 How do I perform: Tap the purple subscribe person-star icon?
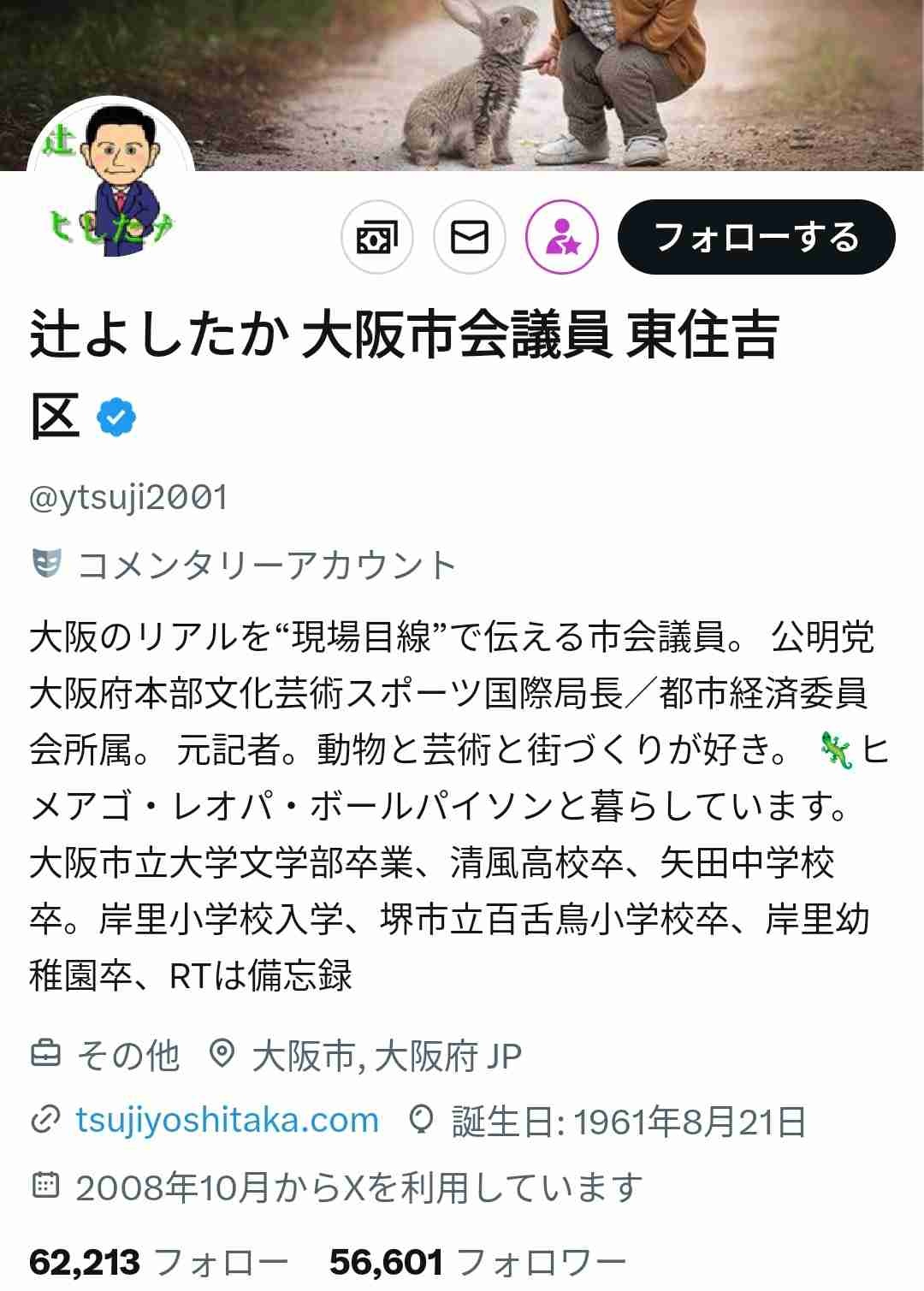[x=562, y=237]
